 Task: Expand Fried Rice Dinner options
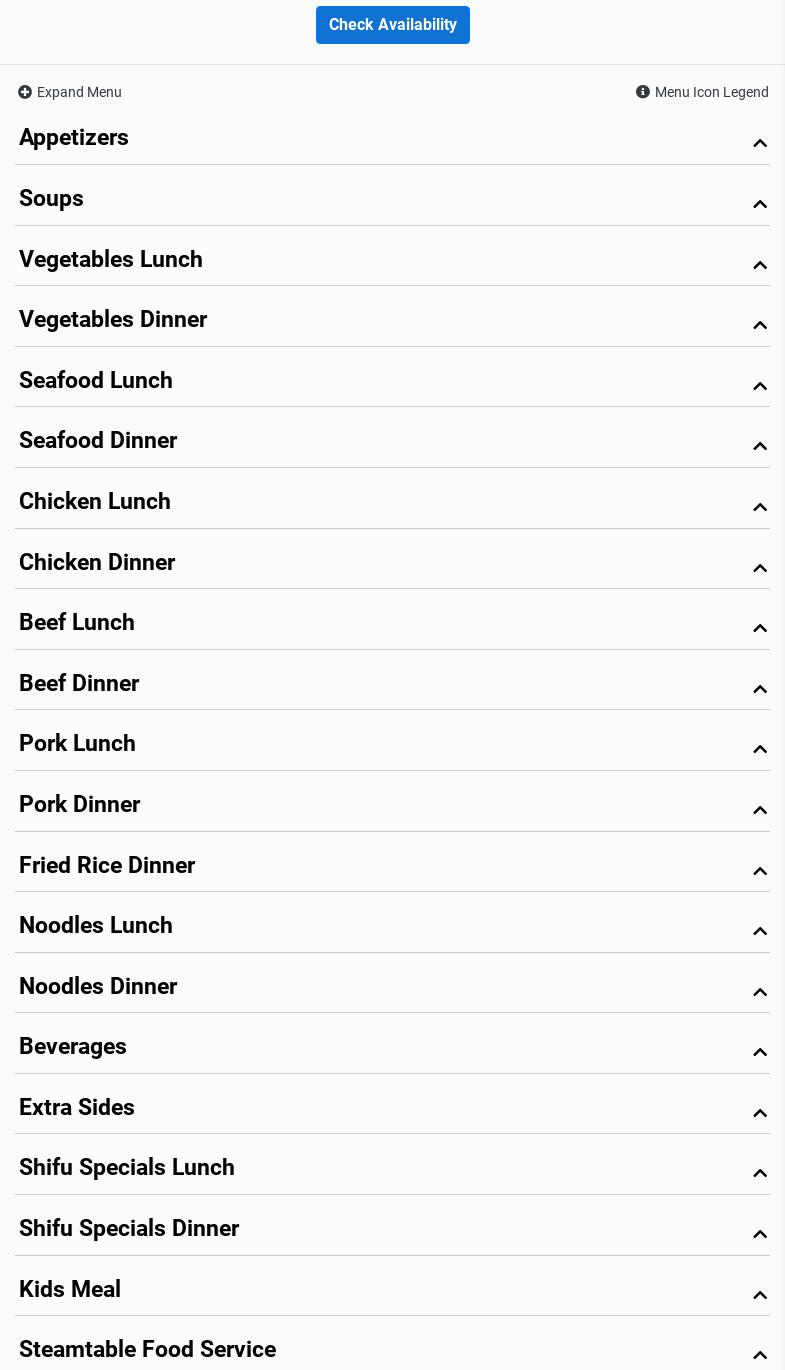click(x=107, y=866)
